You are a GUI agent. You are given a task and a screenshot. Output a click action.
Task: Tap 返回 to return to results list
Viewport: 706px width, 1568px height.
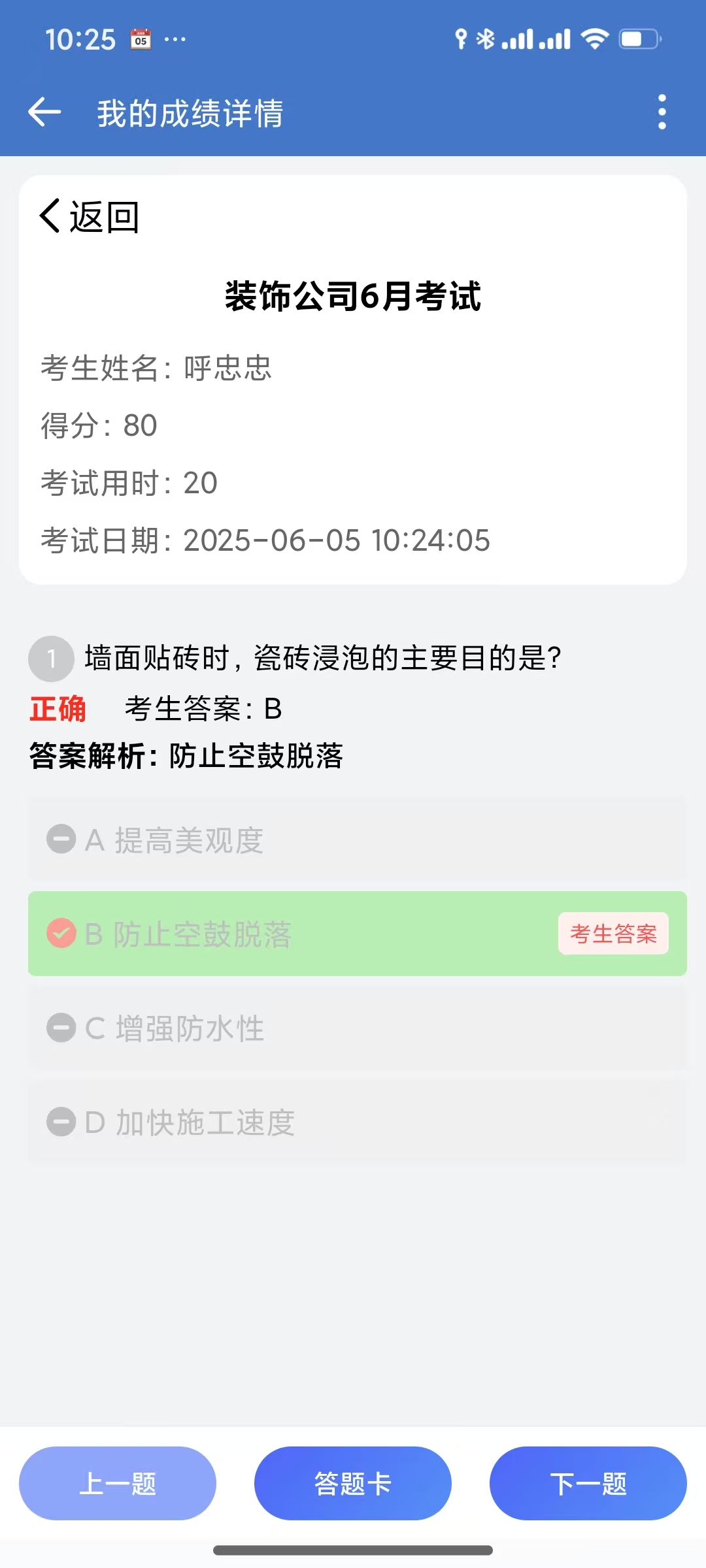point(89,217)
